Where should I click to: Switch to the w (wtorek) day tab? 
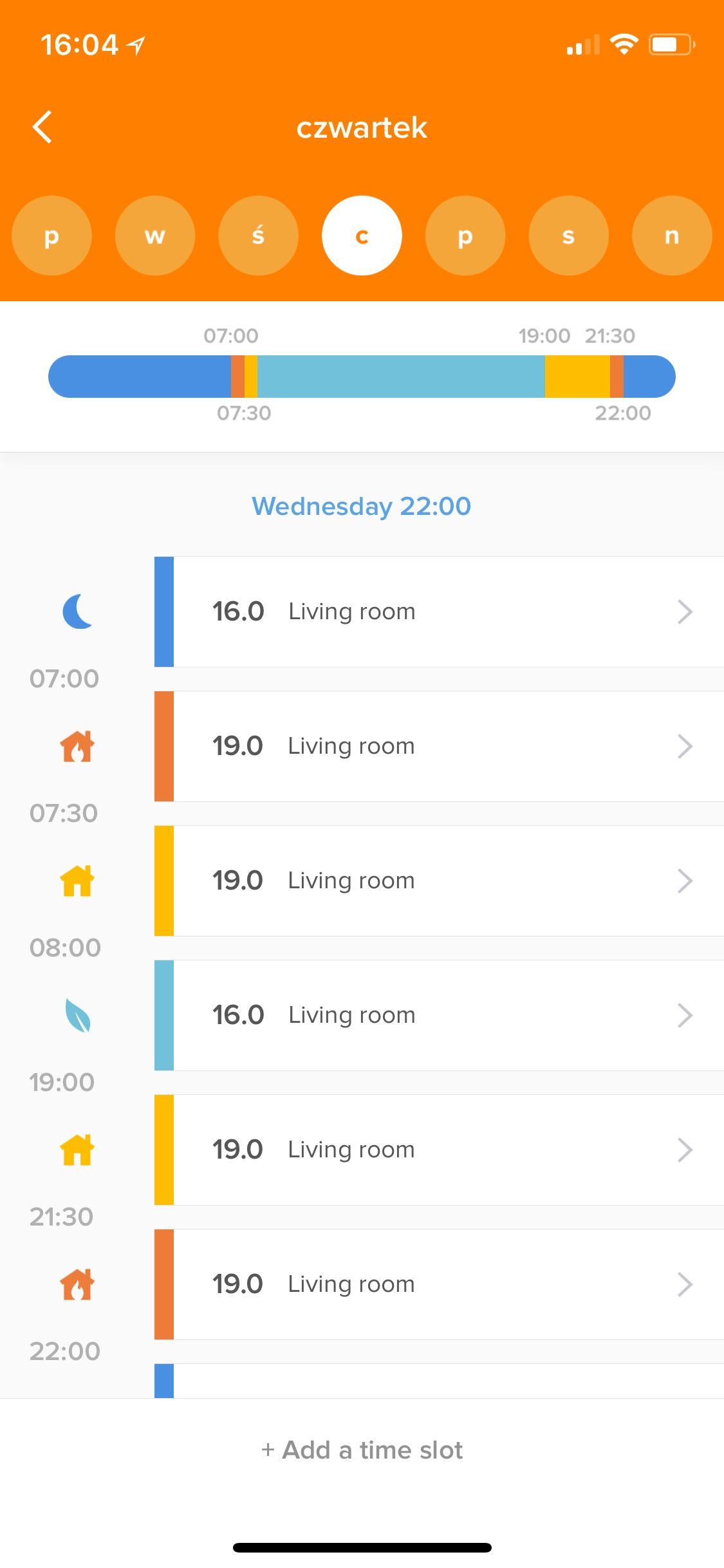[154, 236]
